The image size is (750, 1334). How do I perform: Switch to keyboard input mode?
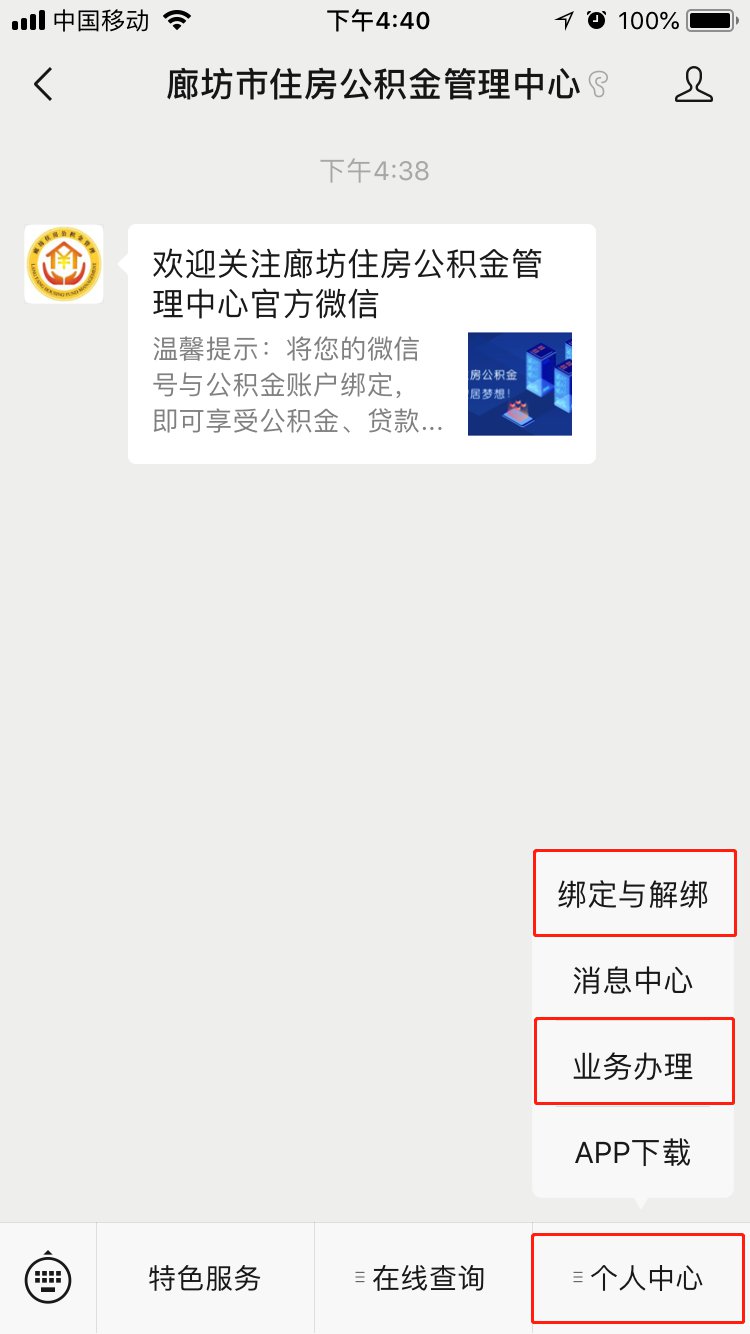(x=48, y=1277)
